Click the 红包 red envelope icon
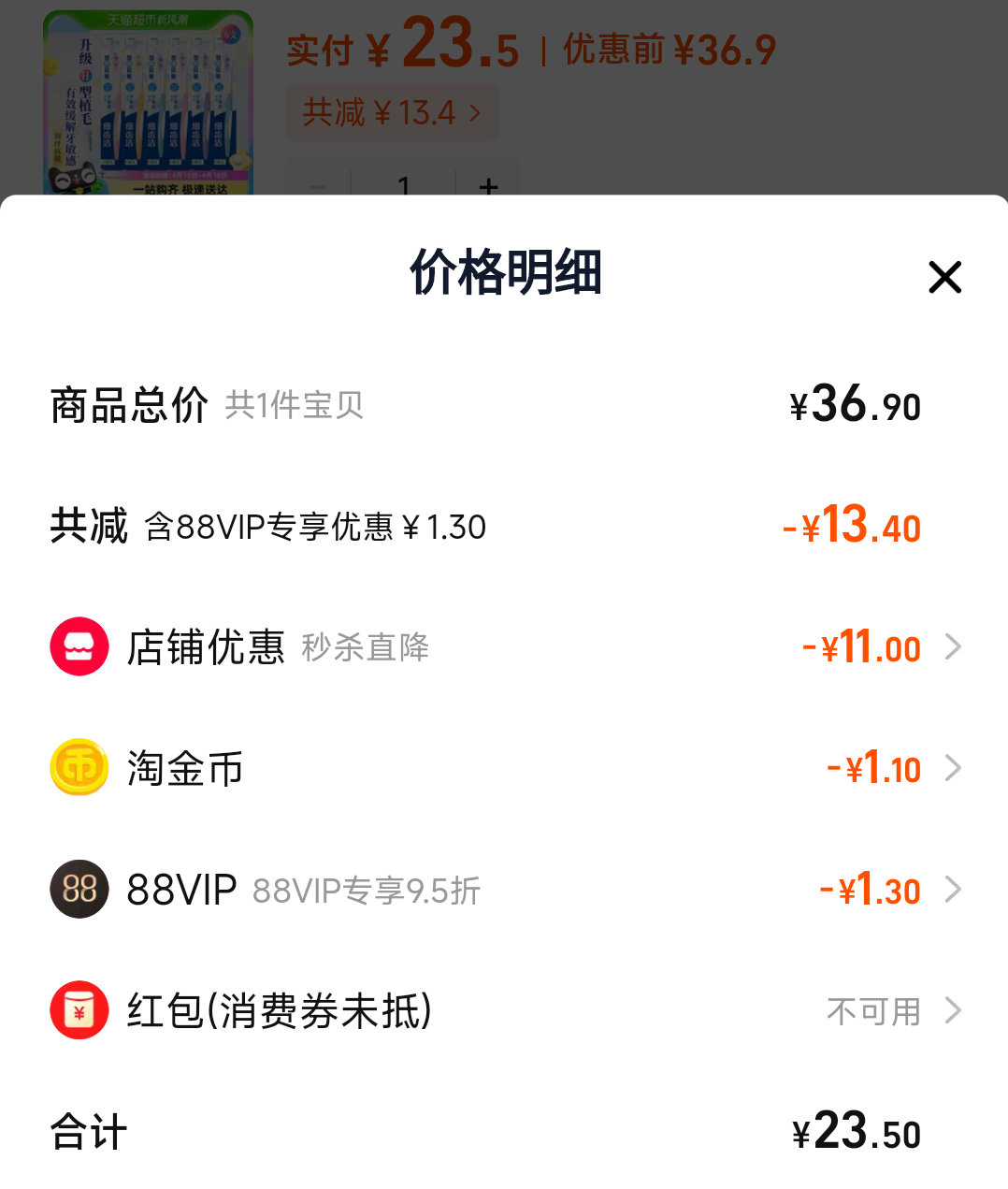This screenshot has width=1008, height=1189. pyautogui.click(x=79, y=1011)
